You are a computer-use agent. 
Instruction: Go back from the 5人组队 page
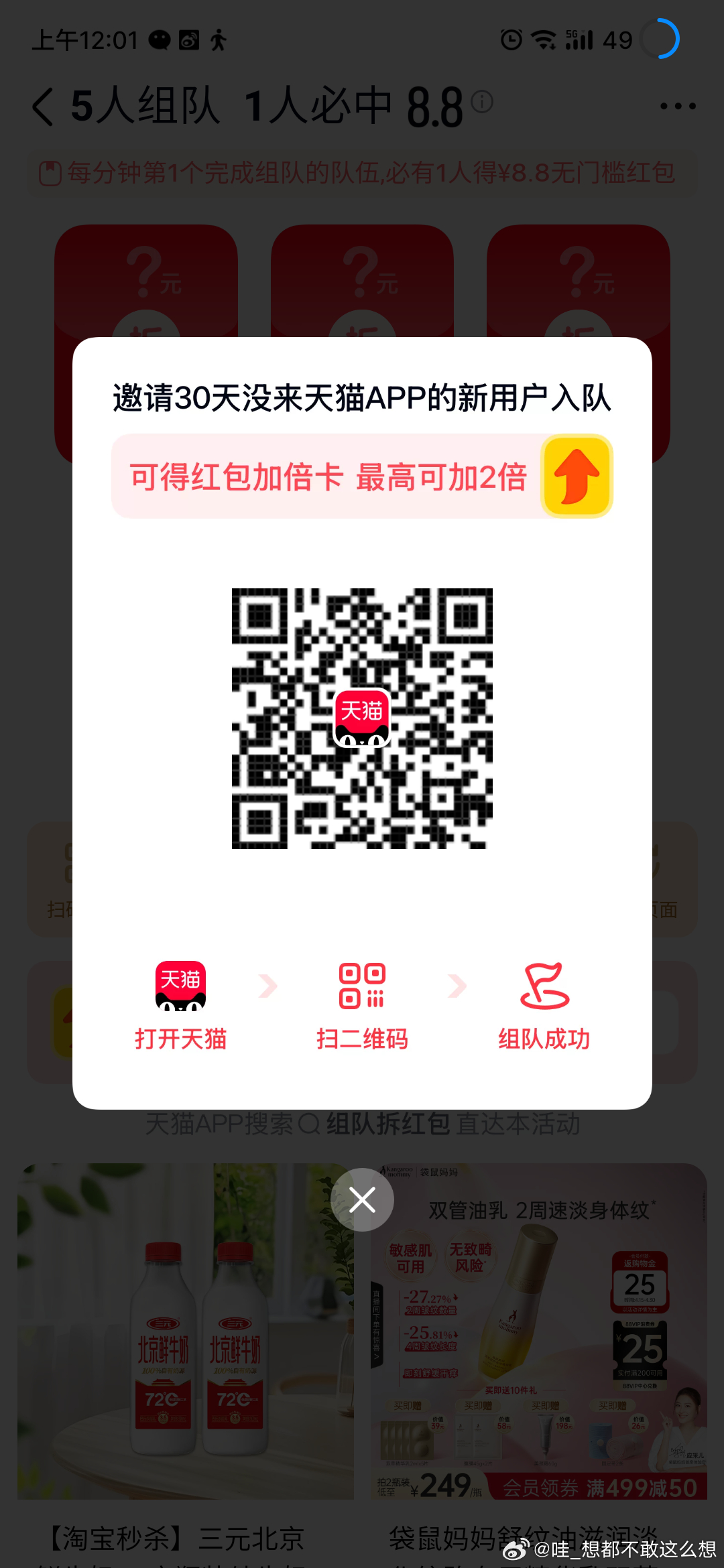44,107
